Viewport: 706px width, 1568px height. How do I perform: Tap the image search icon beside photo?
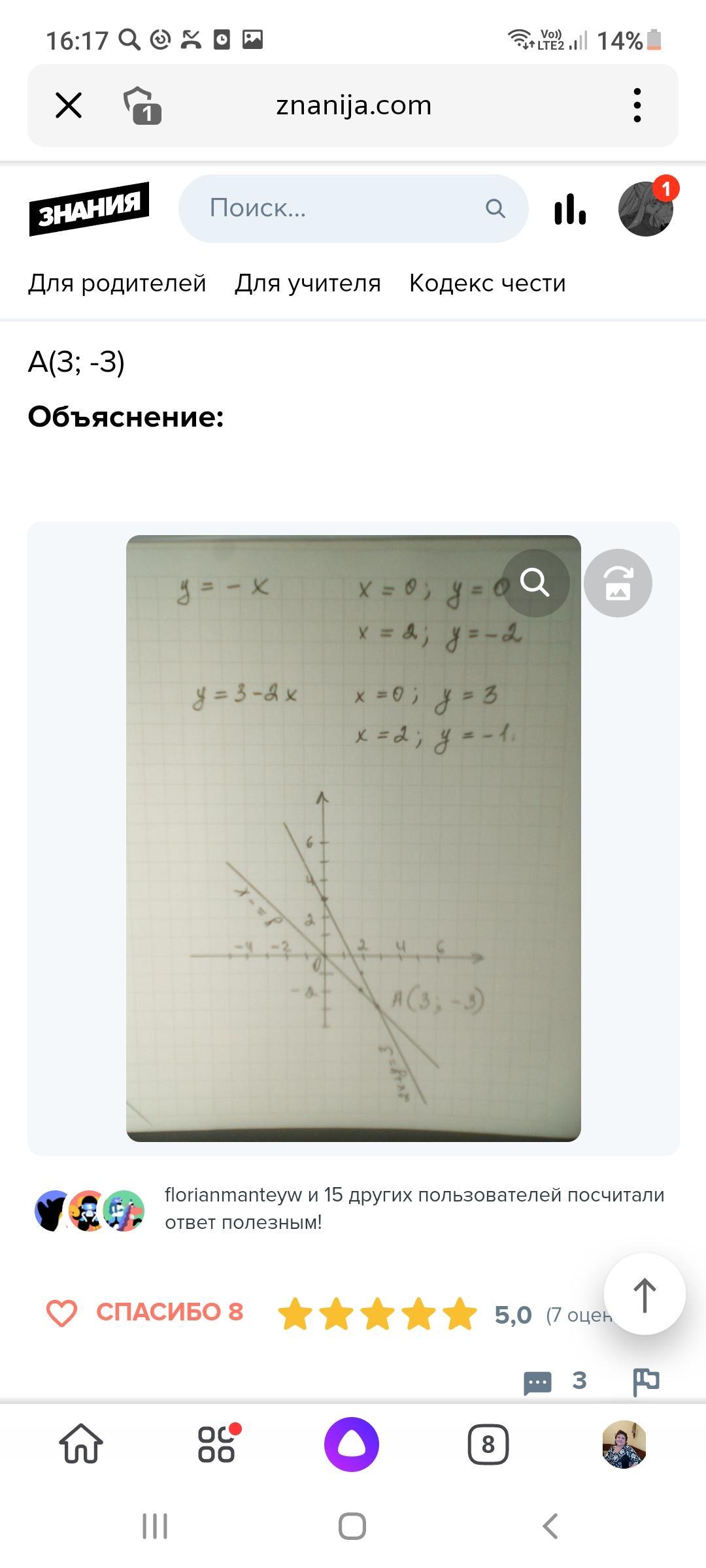(618, 583)
